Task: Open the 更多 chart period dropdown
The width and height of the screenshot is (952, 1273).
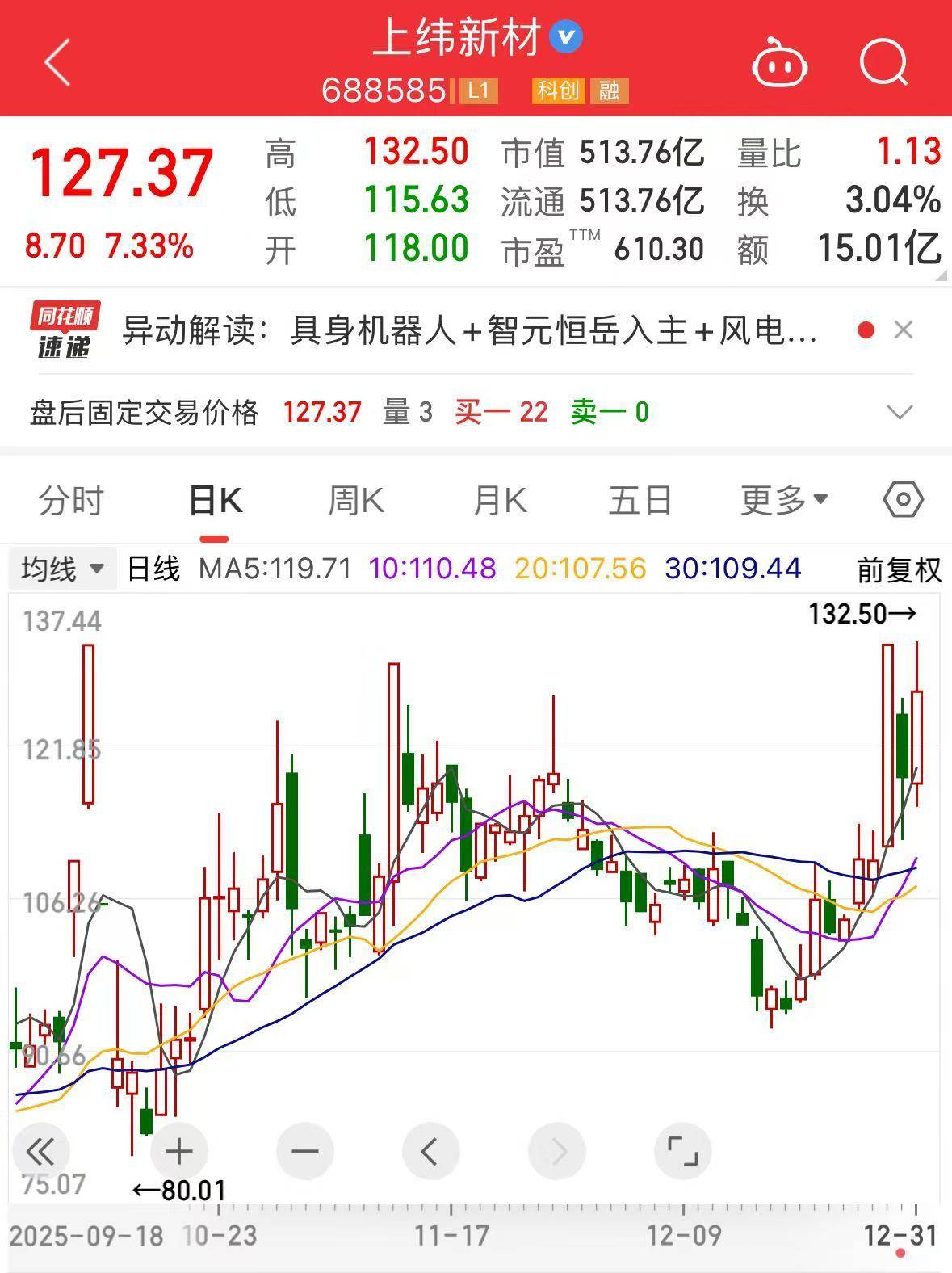Action: 783,501
